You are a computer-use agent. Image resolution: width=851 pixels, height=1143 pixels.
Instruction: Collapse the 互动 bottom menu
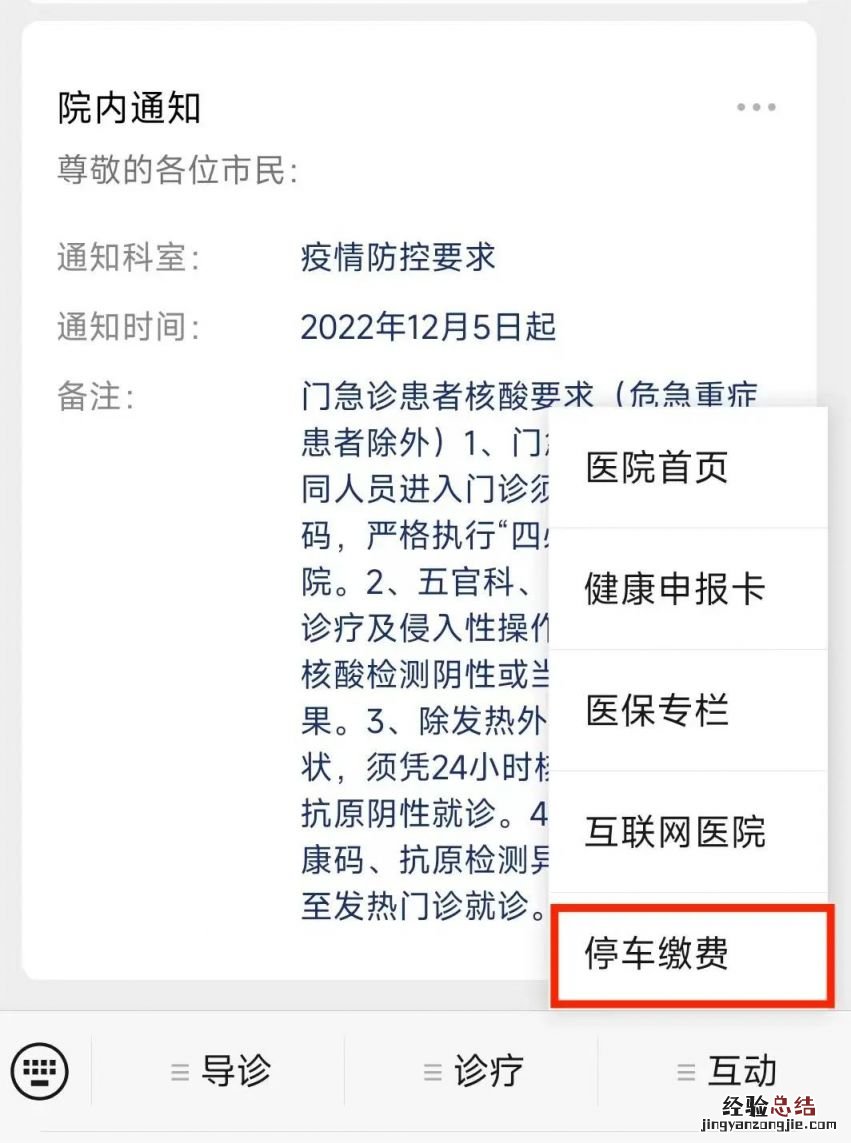click(726, 1071)
